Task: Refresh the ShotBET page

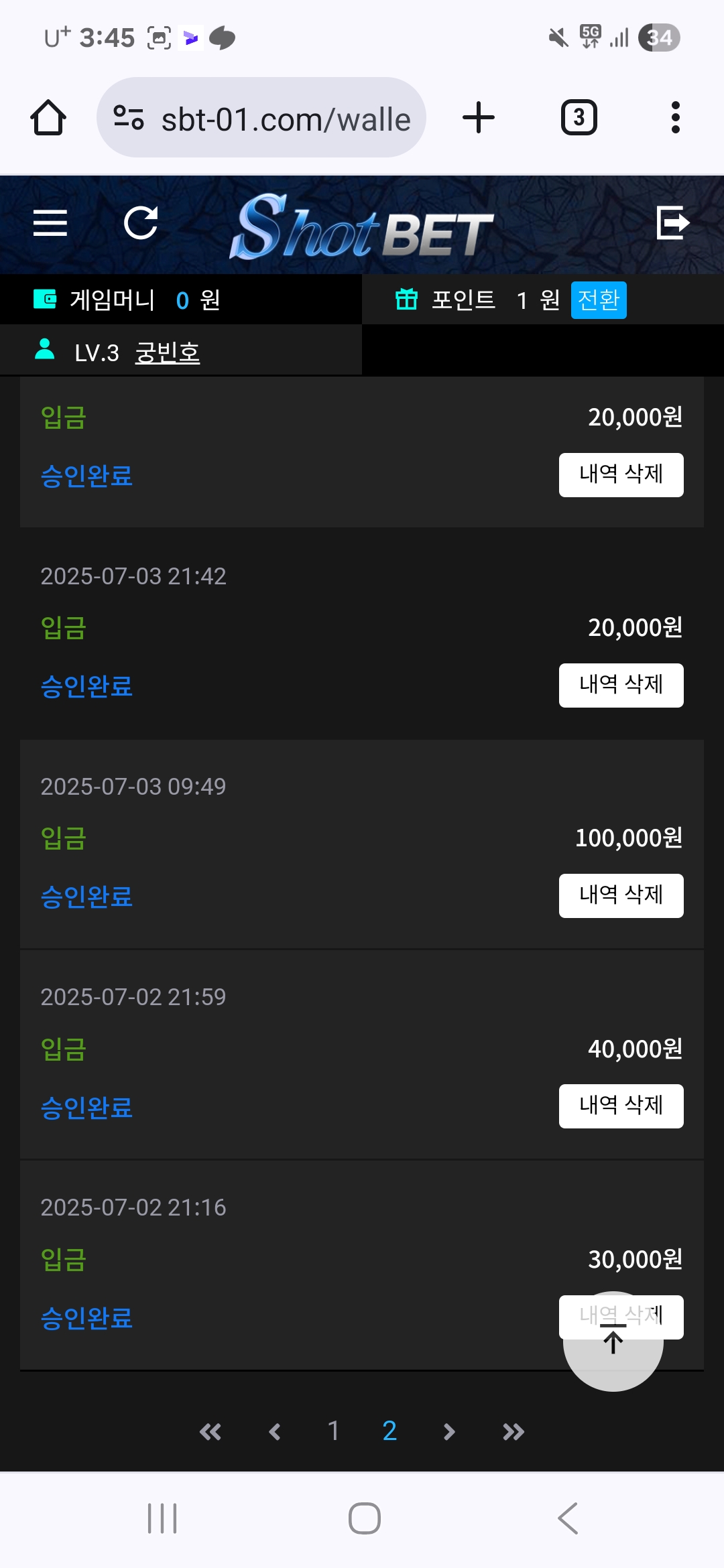Action: point(141,223)
